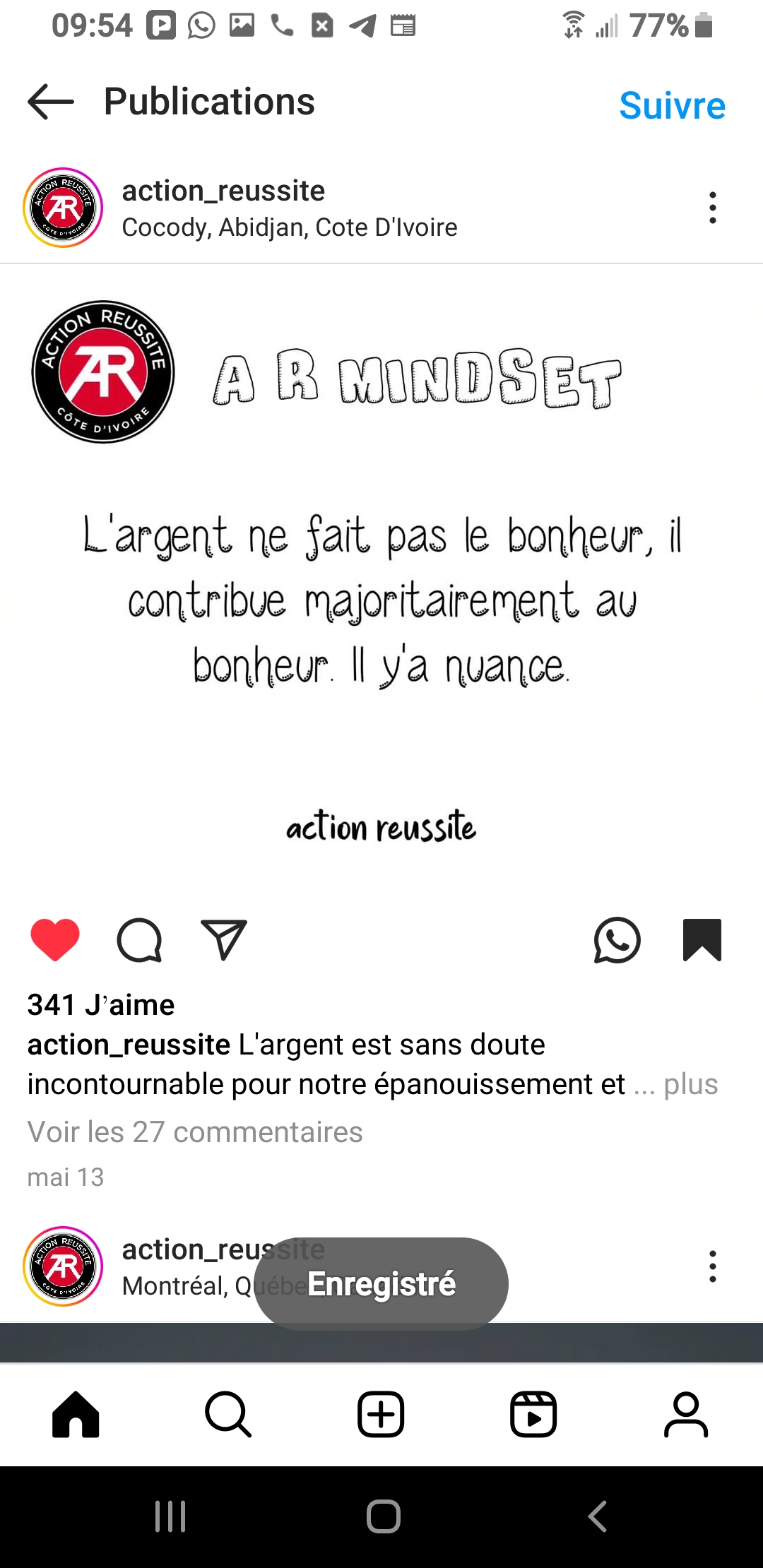Create a new post with plus tab

tap(381, 1415)
